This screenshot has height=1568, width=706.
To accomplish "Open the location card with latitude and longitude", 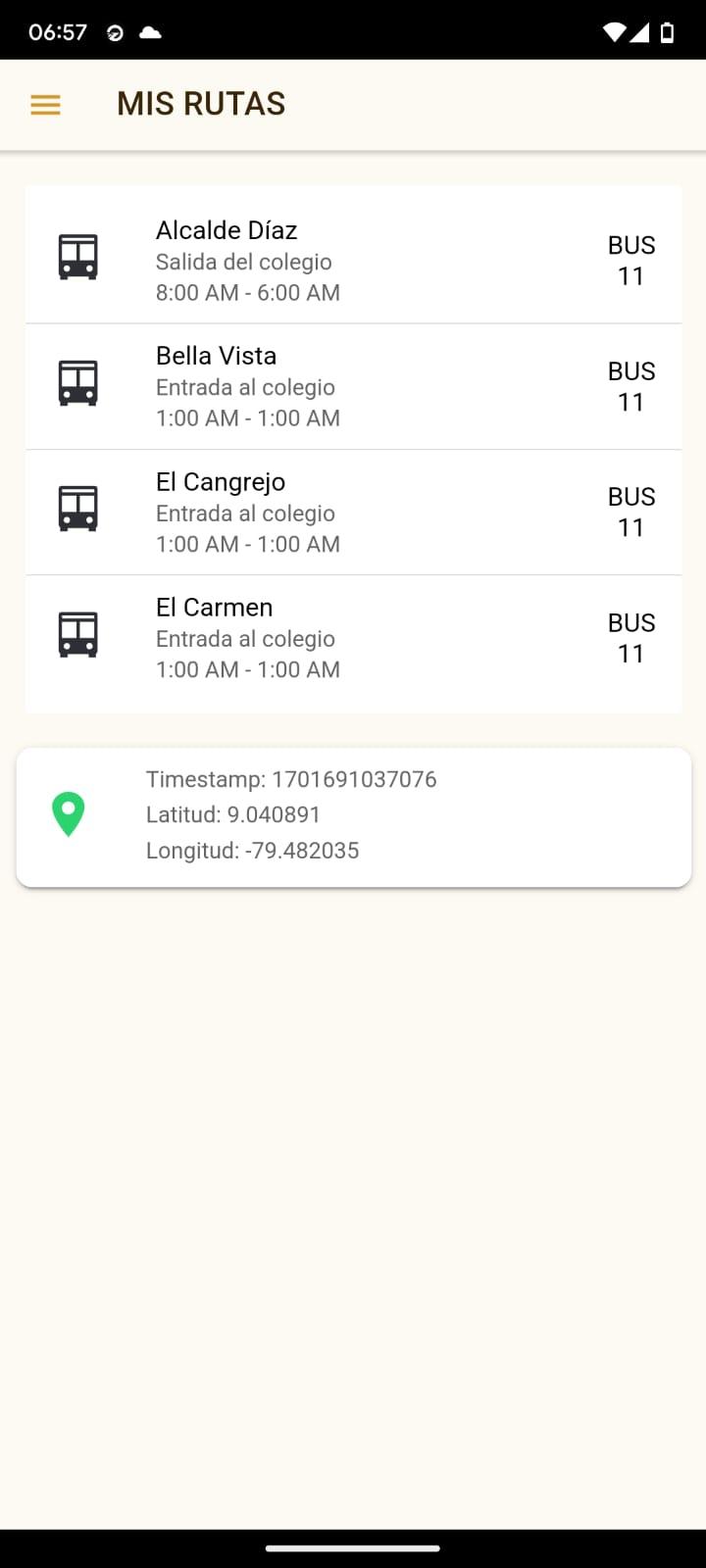I will click(x=353, y=816).
